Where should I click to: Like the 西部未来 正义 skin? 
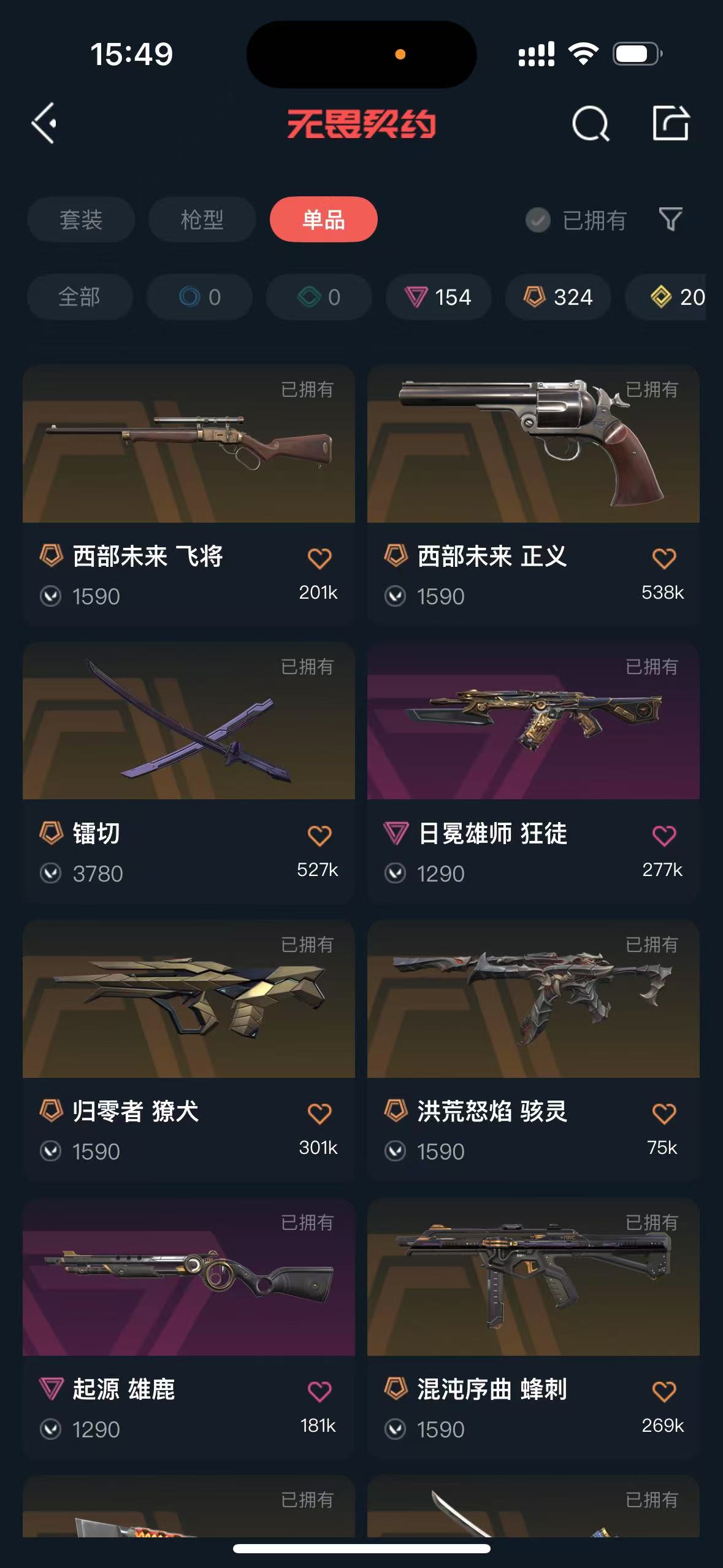point(664,558)
